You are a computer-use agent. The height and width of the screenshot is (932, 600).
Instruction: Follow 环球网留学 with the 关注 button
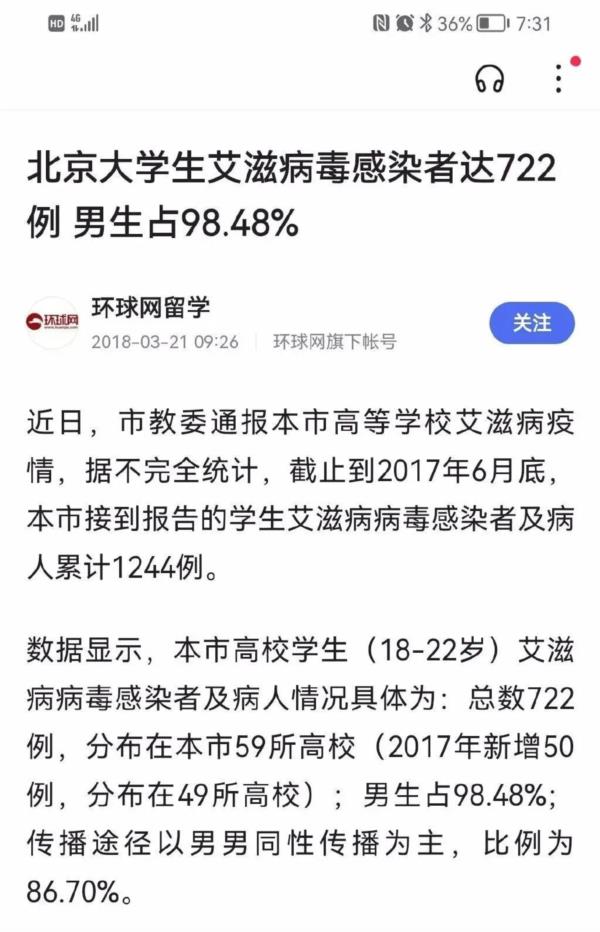click(531, 323)
